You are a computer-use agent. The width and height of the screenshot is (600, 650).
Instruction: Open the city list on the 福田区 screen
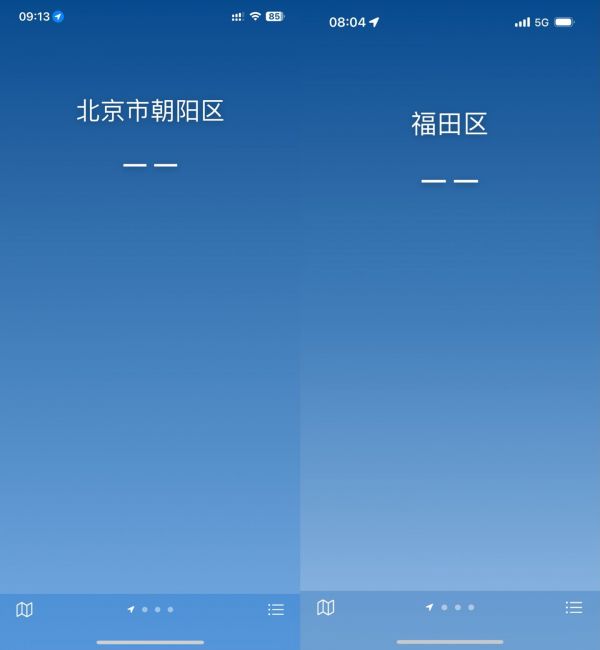click(x=574, y=607)
